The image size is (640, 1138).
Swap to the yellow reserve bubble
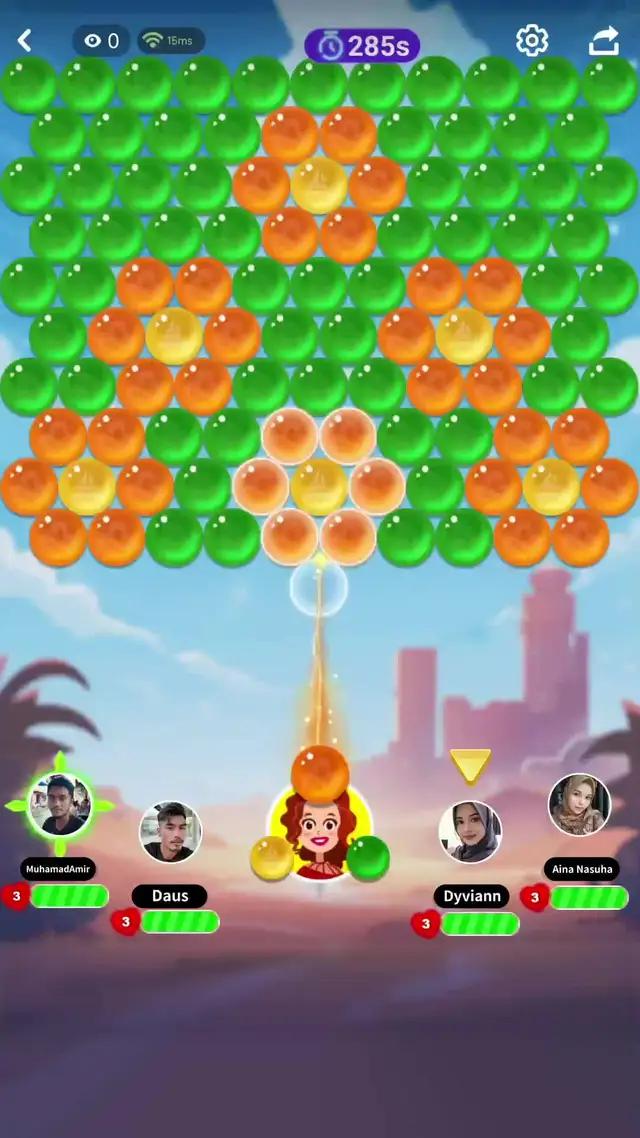[x=272, y=858]
